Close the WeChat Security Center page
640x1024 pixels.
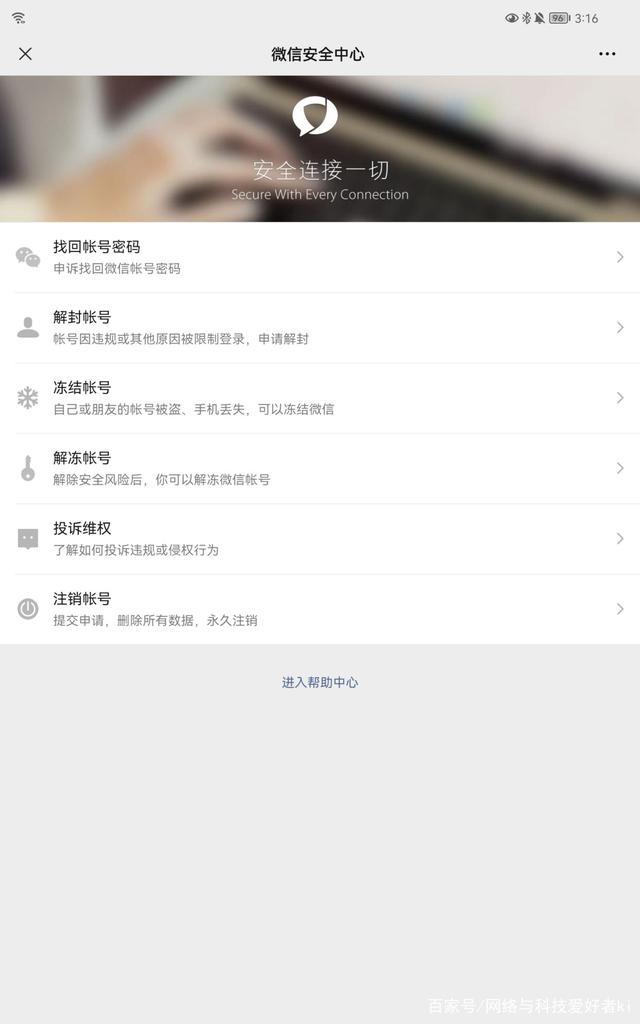tap(25, 54)
